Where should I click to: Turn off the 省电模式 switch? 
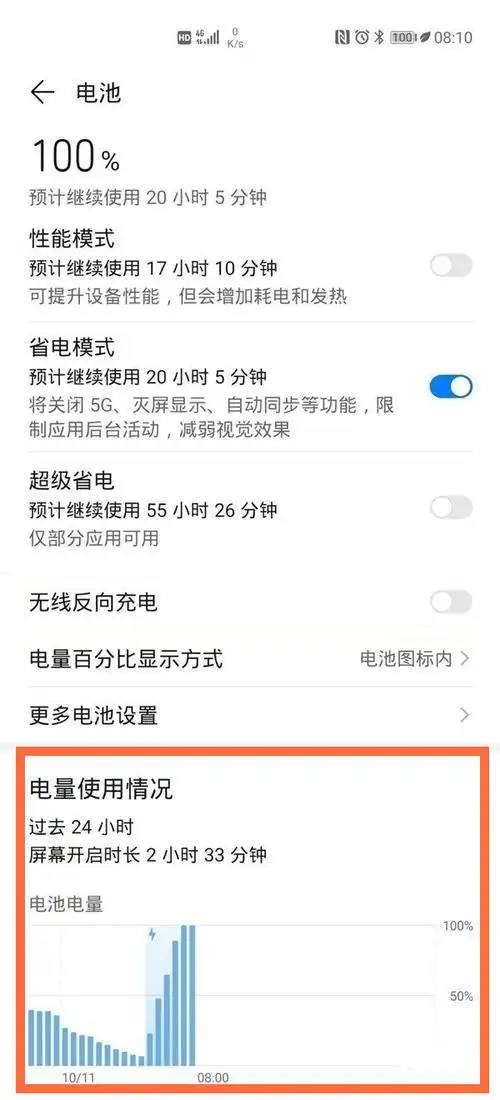click(451, 387)
